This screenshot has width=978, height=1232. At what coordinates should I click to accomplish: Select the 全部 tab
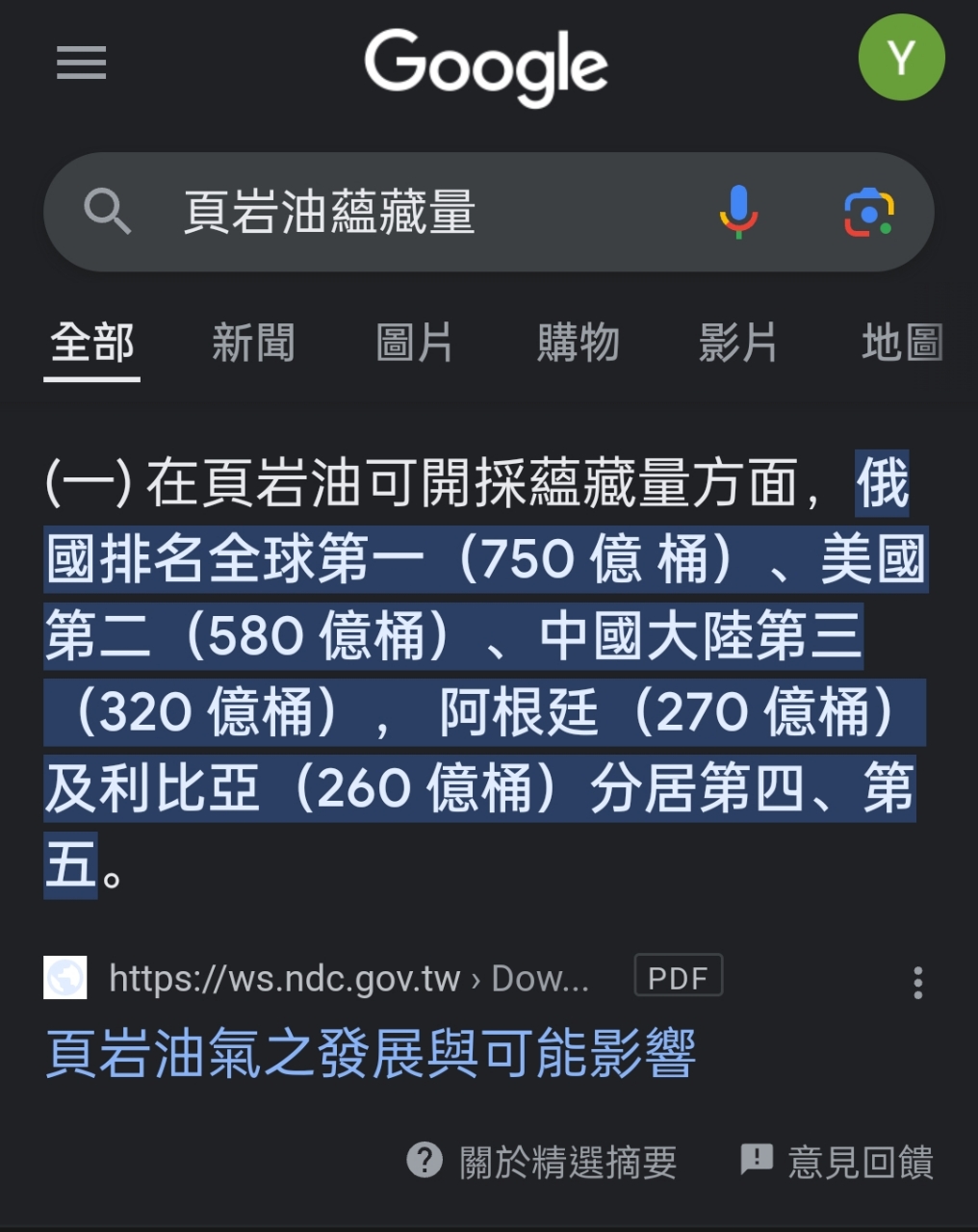[x=92, y=344]
